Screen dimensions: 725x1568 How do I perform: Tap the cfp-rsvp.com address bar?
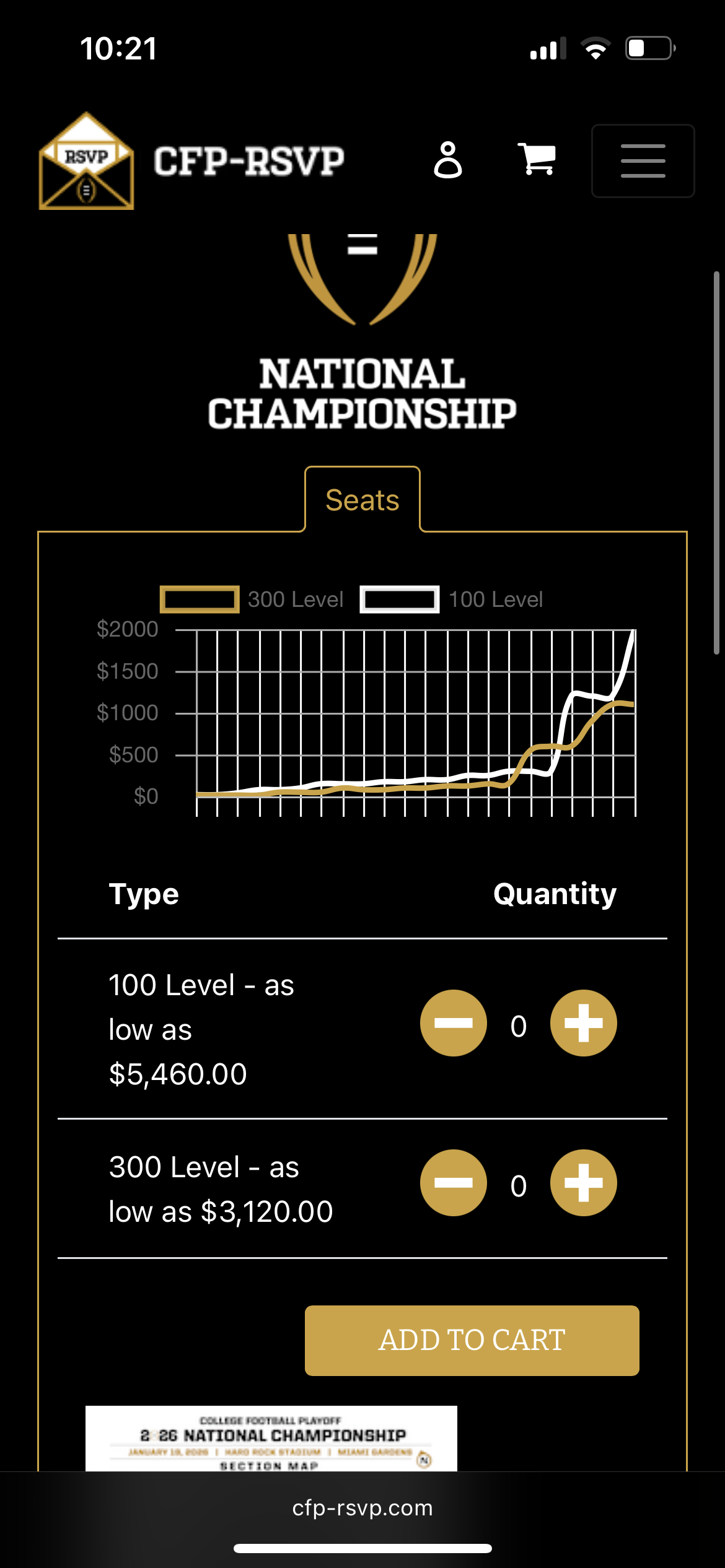point(362,1508)
